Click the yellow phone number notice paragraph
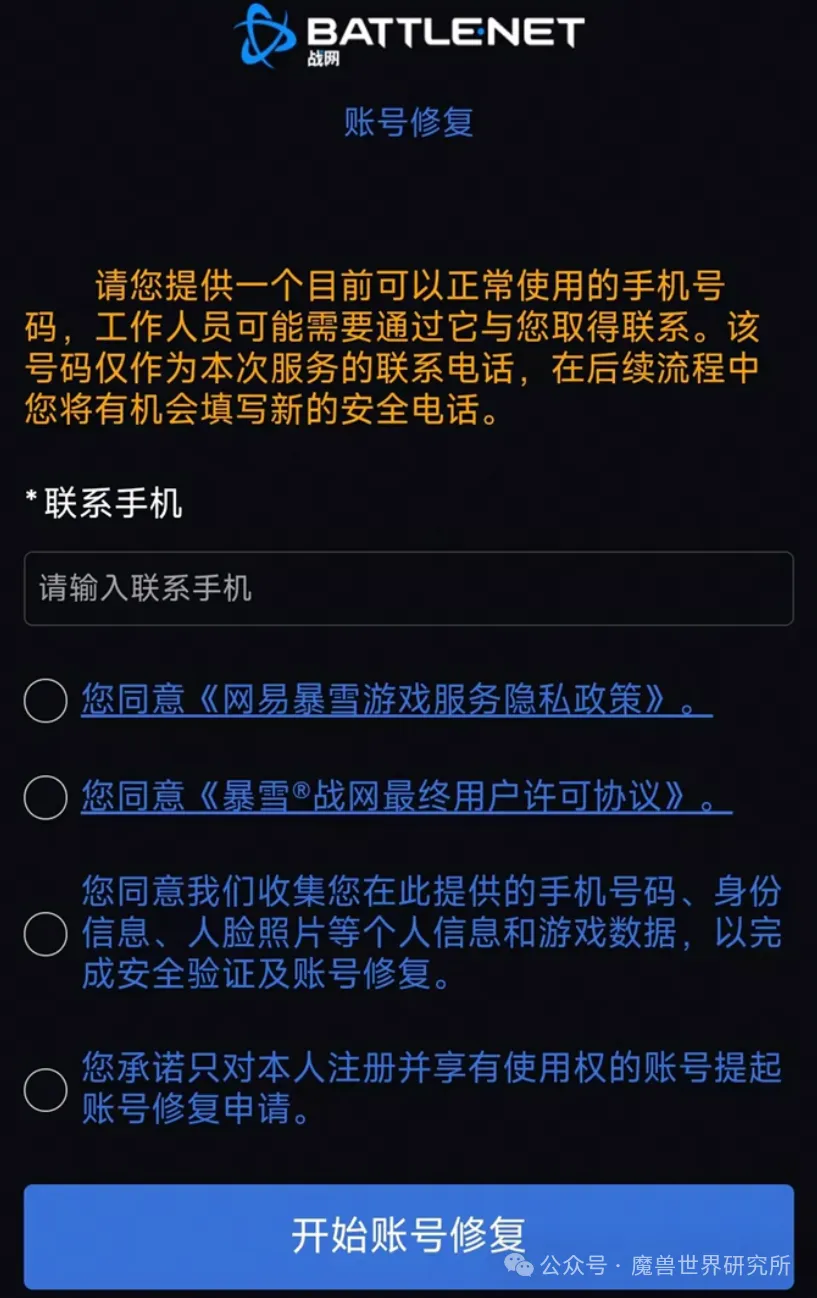The image size is (817, 1298). pyautogui.click(x=408, y=345)
